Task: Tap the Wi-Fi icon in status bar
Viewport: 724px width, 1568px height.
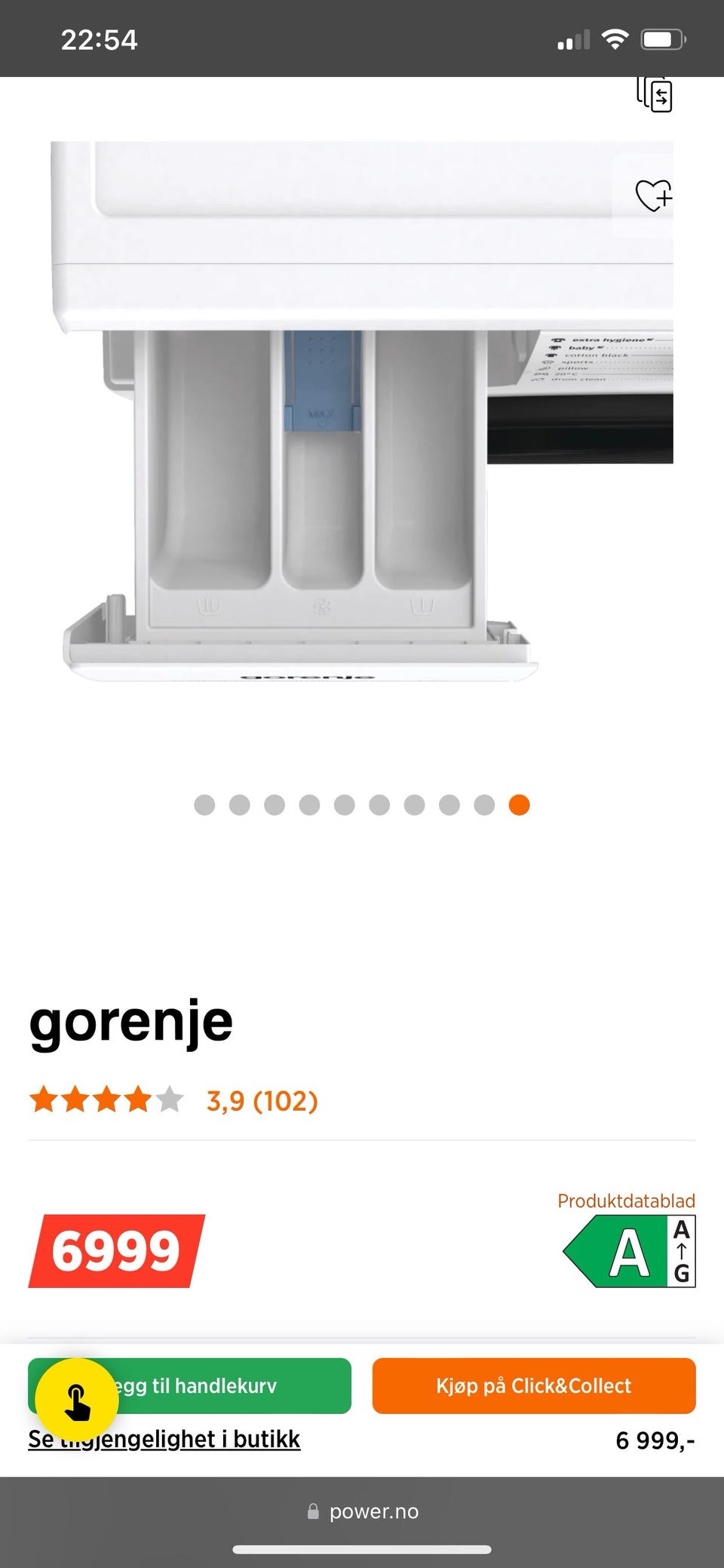Action: tap(617, 38)
